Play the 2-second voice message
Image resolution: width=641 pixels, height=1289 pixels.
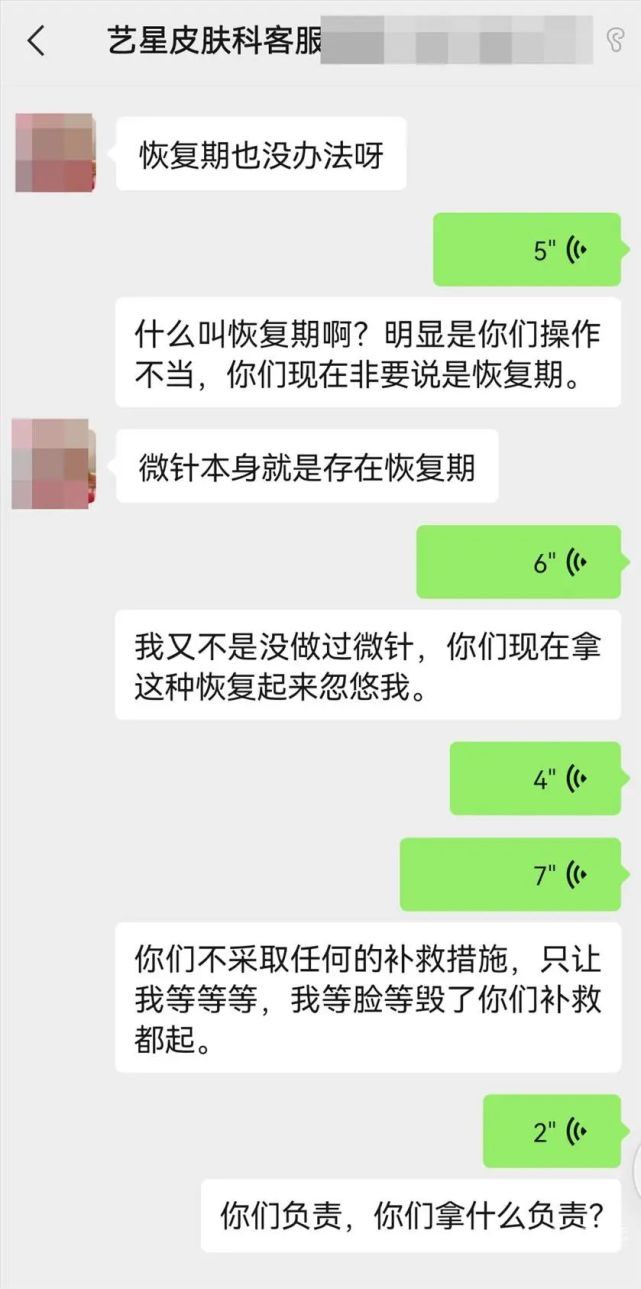click(x=552, y=1131)
